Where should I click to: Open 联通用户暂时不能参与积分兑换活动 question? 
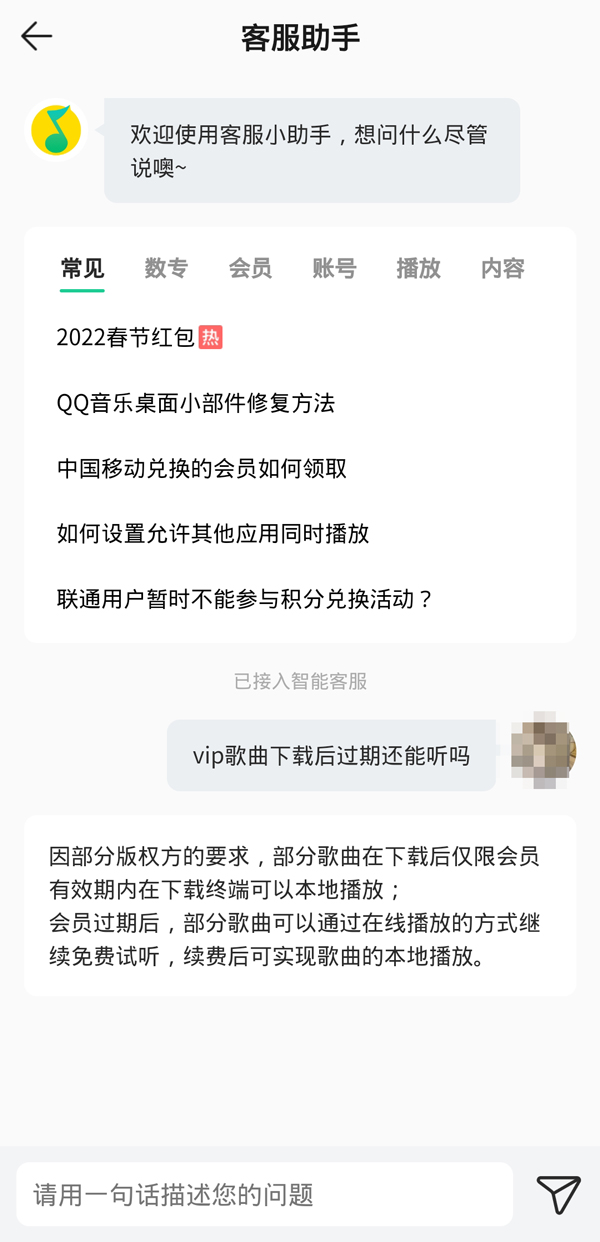tap(245, 599)
